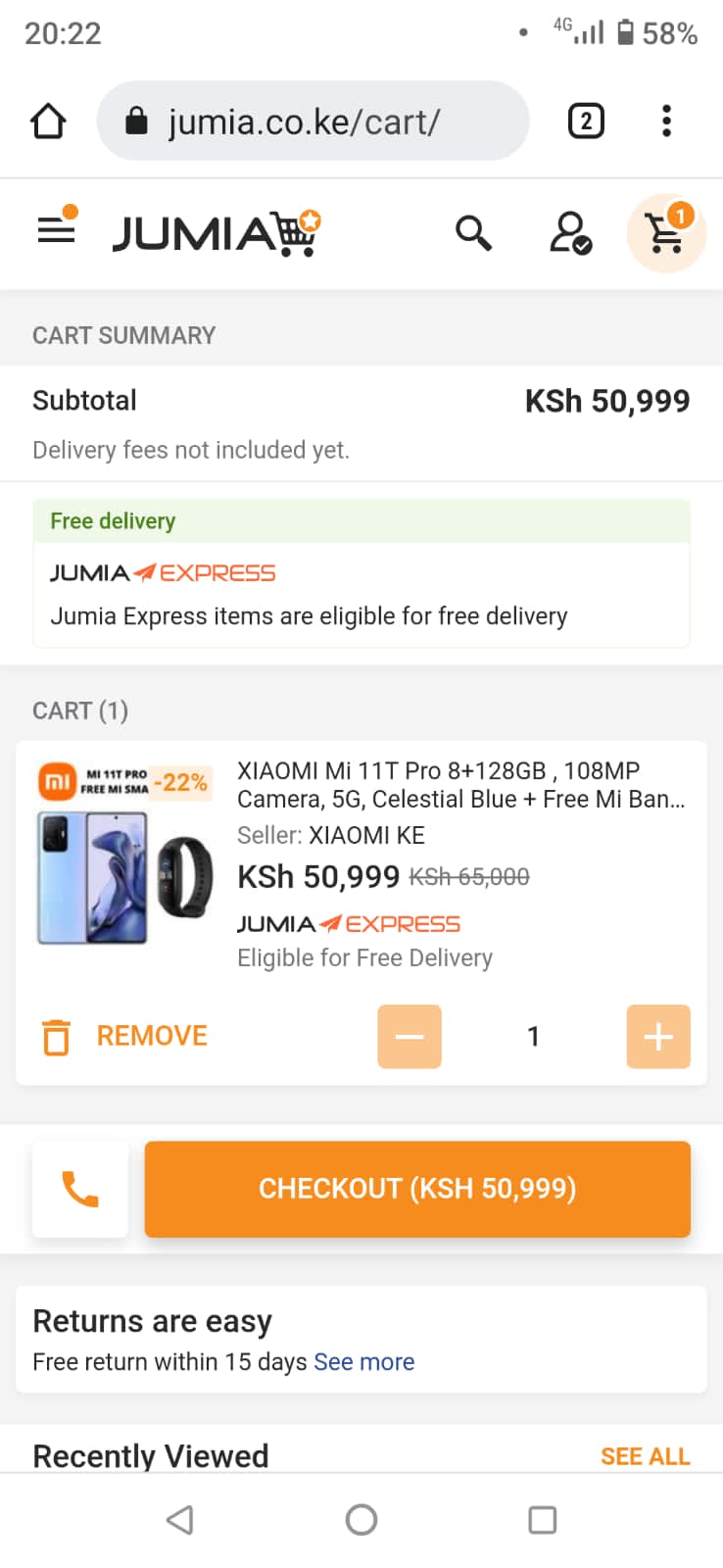
Task: Open the search magnifier icon
Action: pos(473,233)
